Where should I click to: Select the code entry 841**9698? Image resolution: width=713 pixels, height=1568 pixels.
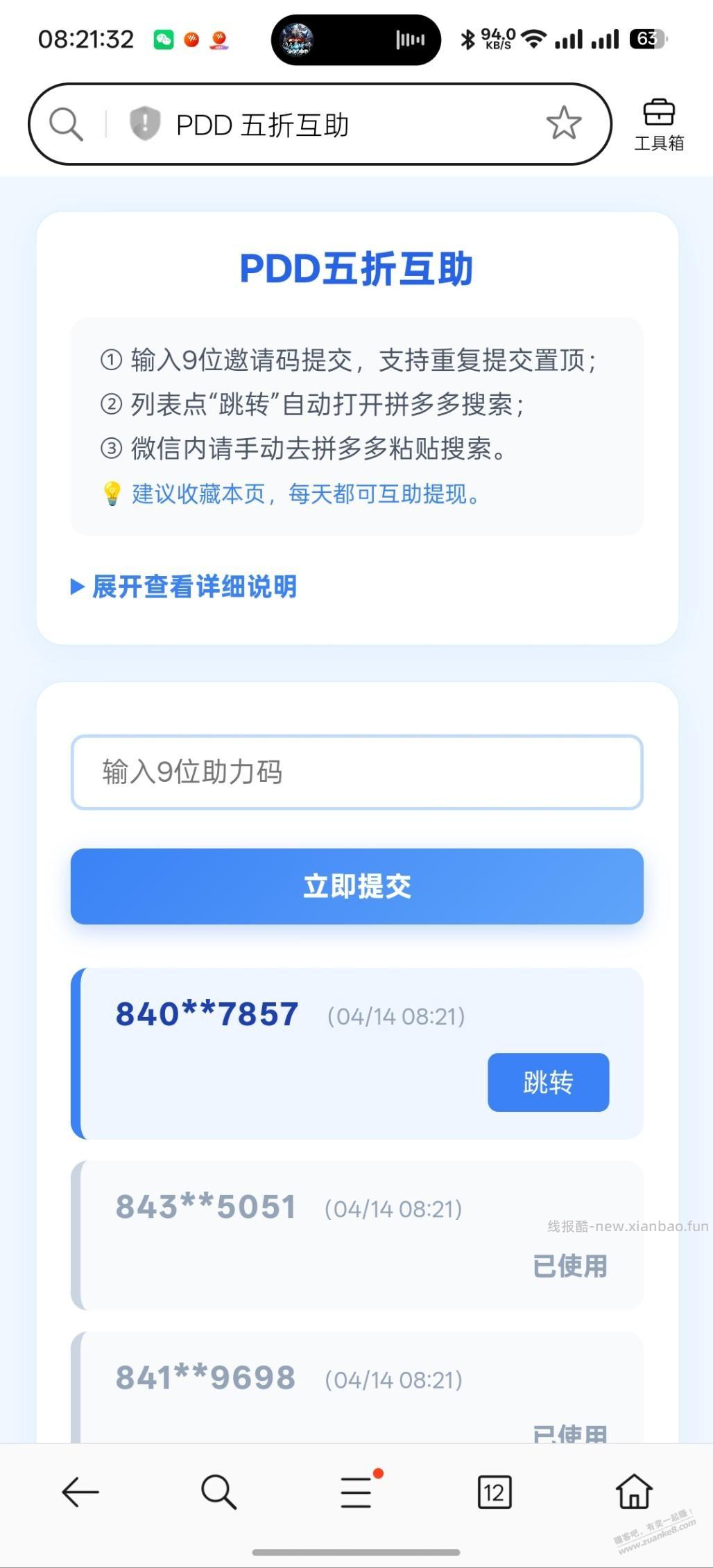pos(205,1378)
